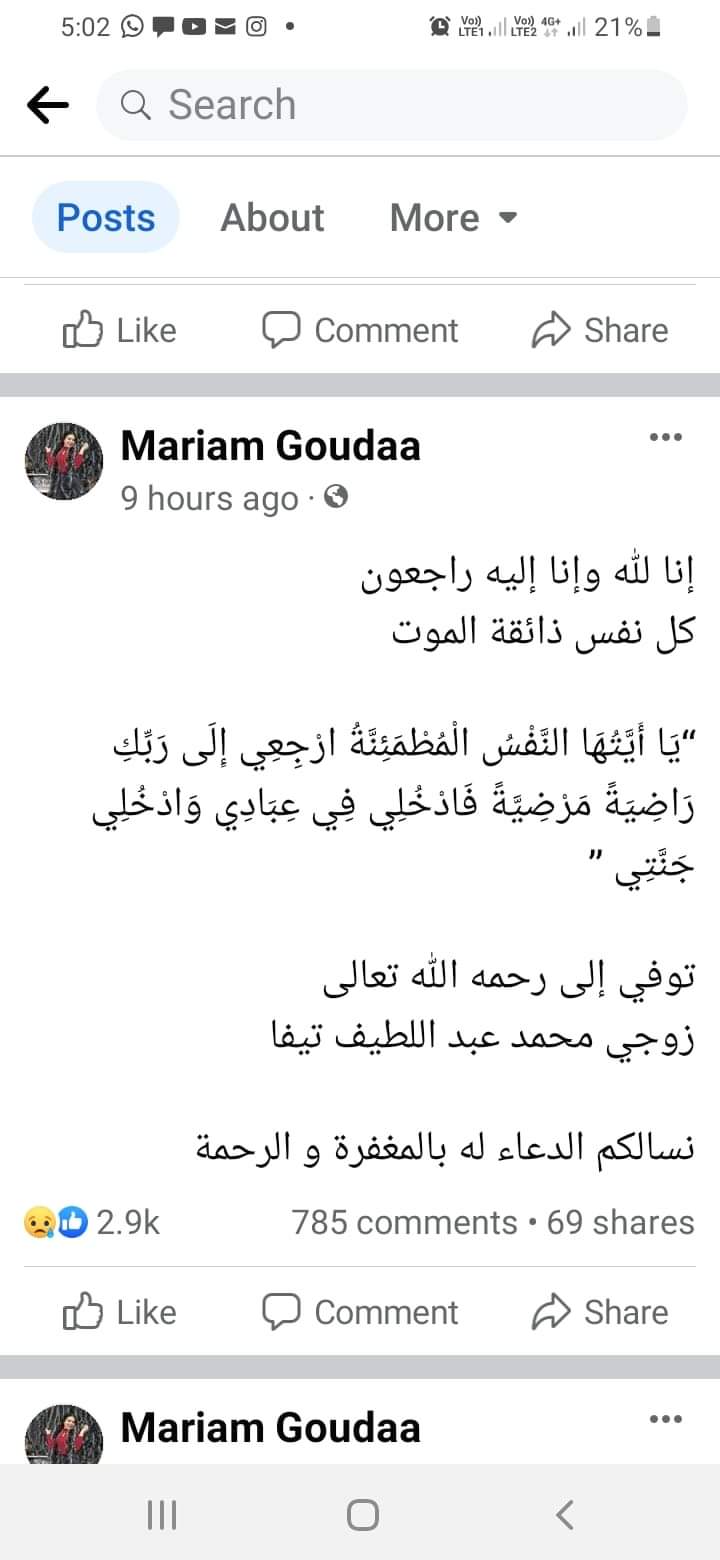Like the 9 hours ago post
720x1560 pixels.
119,1312
